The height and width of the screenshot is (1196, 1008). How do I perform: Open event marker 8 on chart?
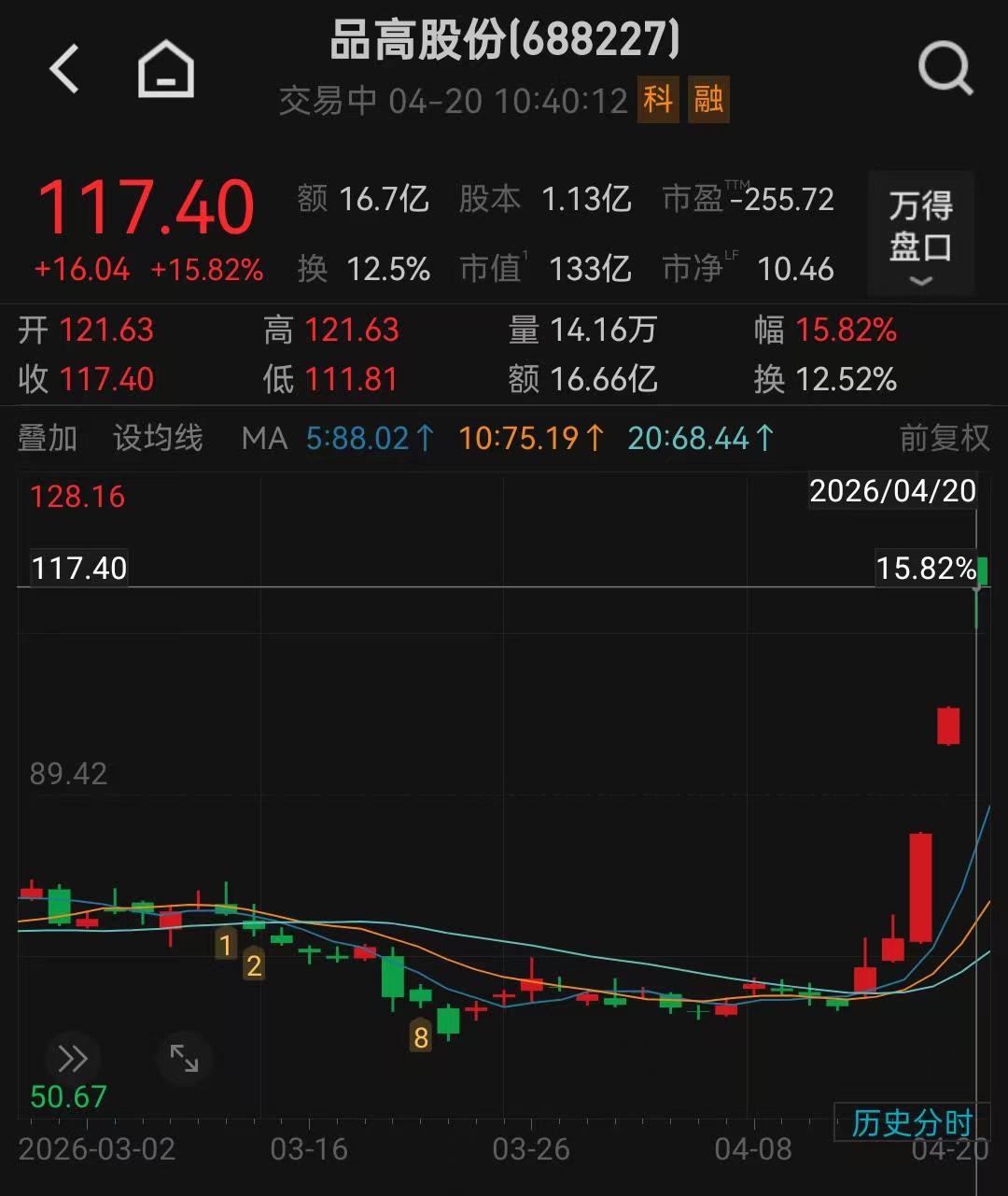click(421, 1036)
